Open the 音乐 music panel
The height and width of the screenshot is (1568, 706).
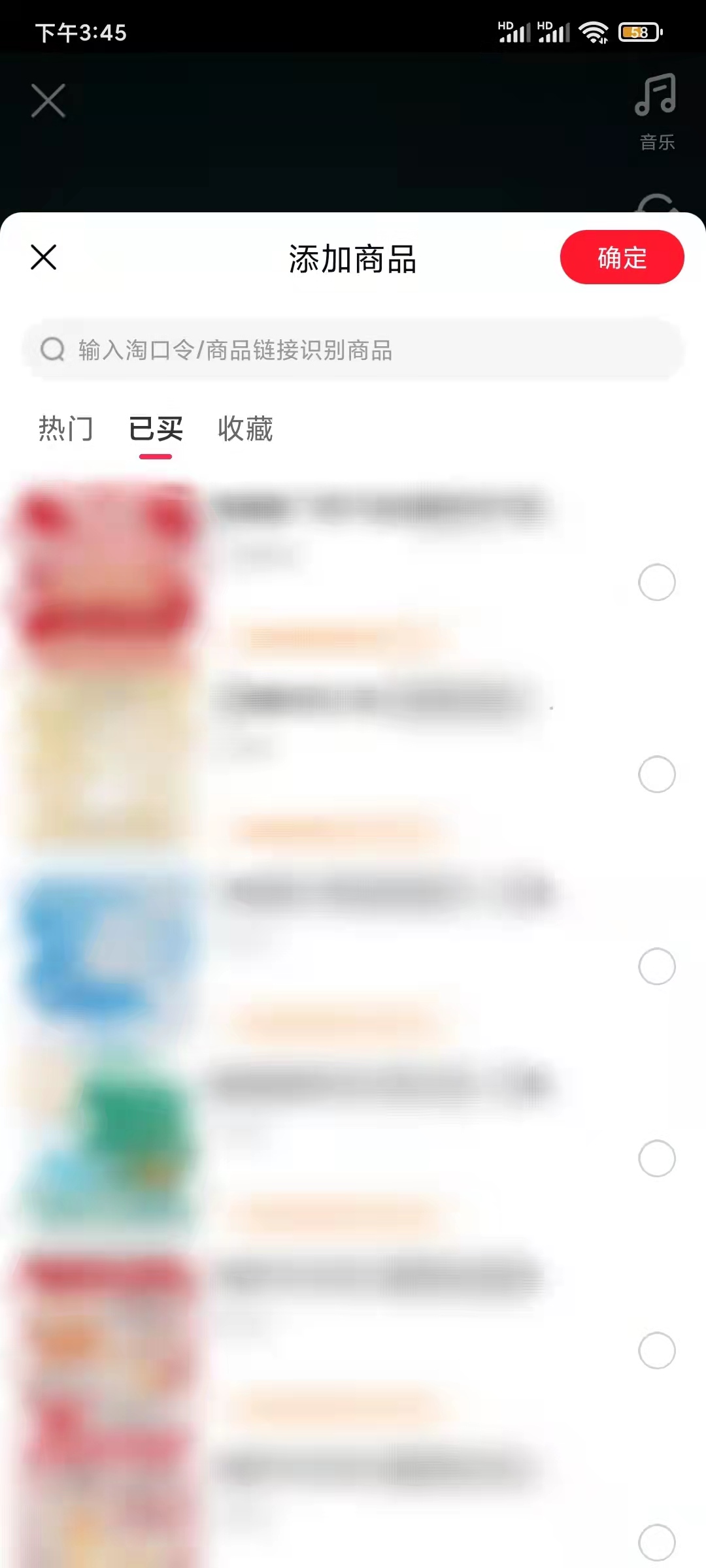655,112
